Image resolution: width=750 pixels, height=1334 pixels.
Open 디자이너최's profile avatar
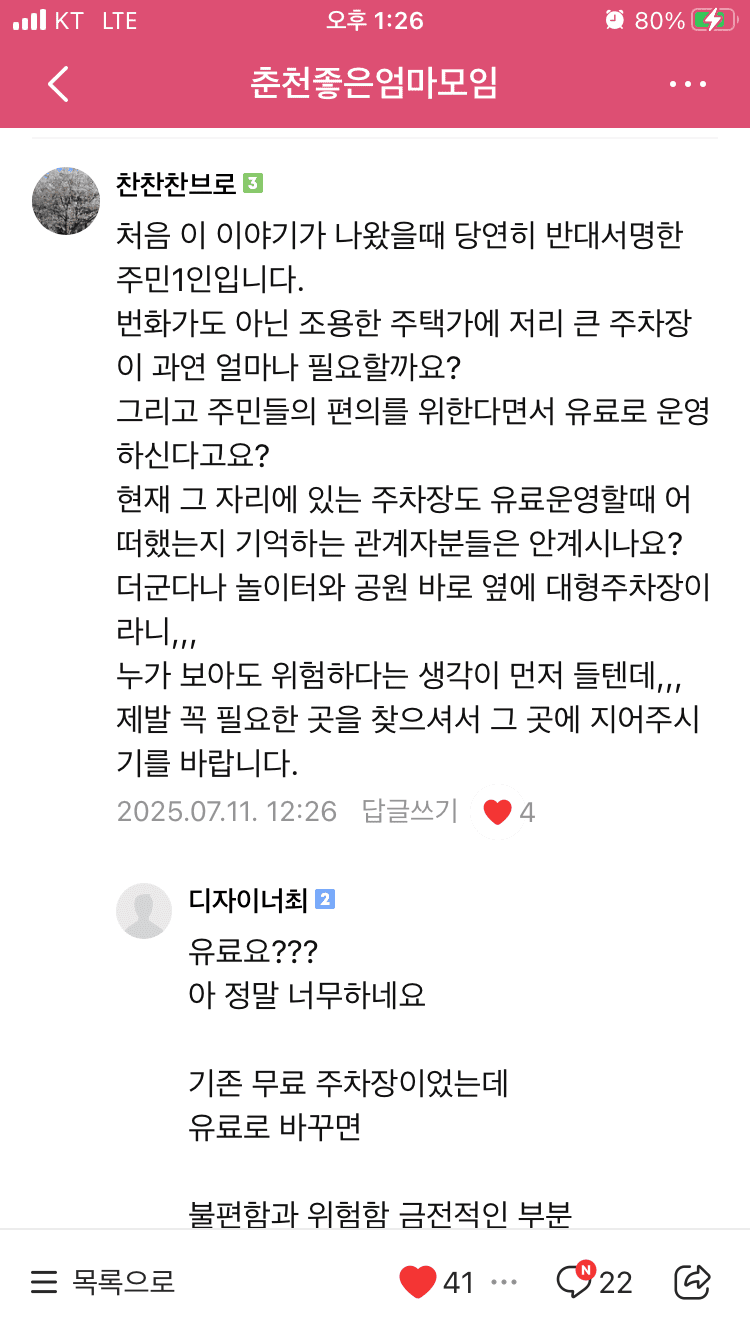pos(144,910)
